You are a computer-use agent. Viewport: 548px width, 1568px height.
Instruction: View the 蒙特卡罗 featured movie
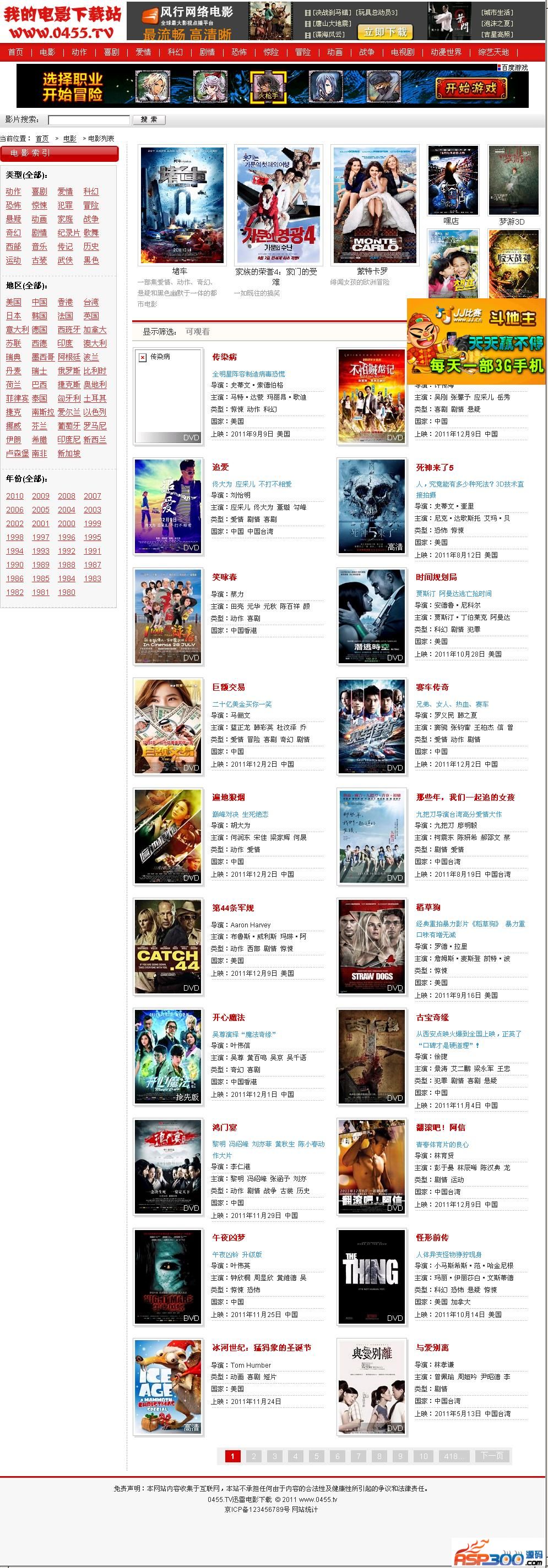coord(374,205)
